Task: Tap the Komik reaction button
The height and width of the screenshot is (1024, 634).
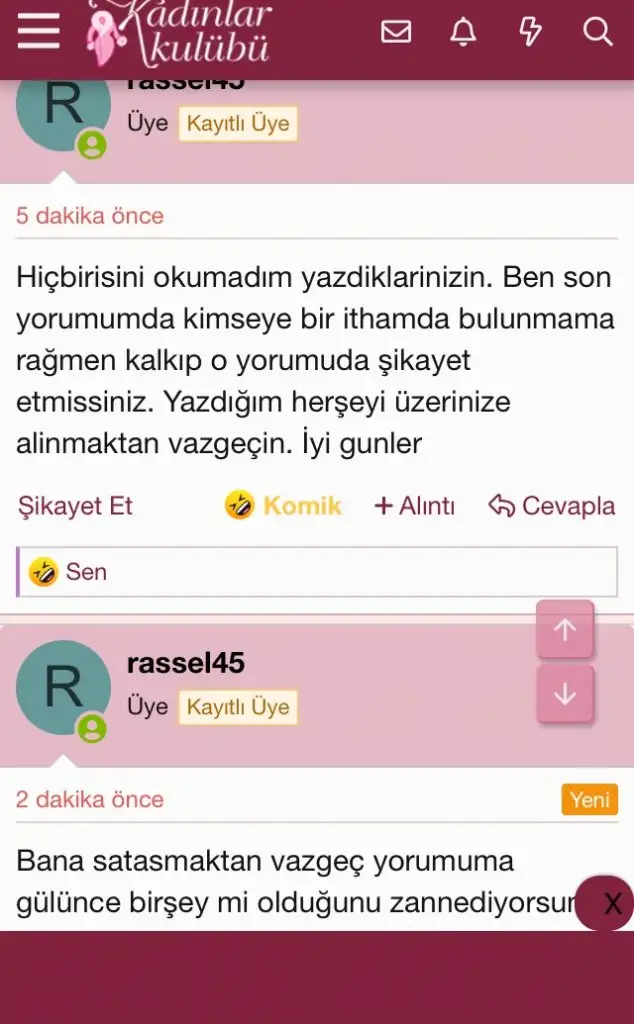Action: [x=284, y=506]
